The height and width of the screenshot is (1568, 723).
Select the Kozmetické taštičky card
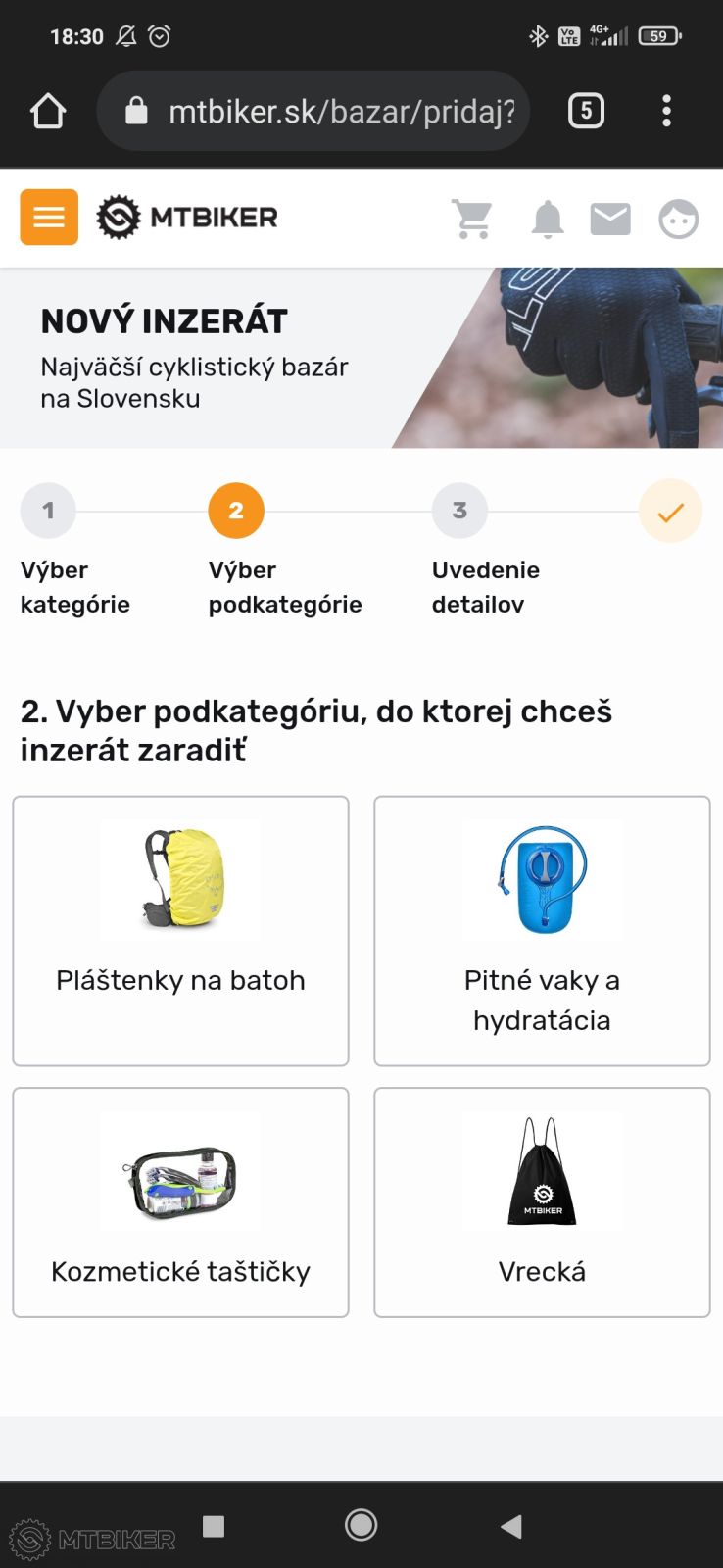179,1202
